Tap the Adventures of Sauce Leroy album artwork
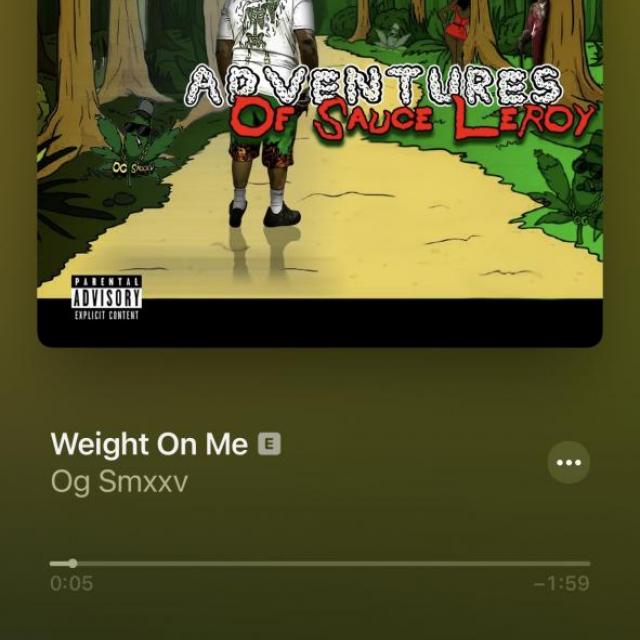Screen dimensions: 640x640 [320, 170]
